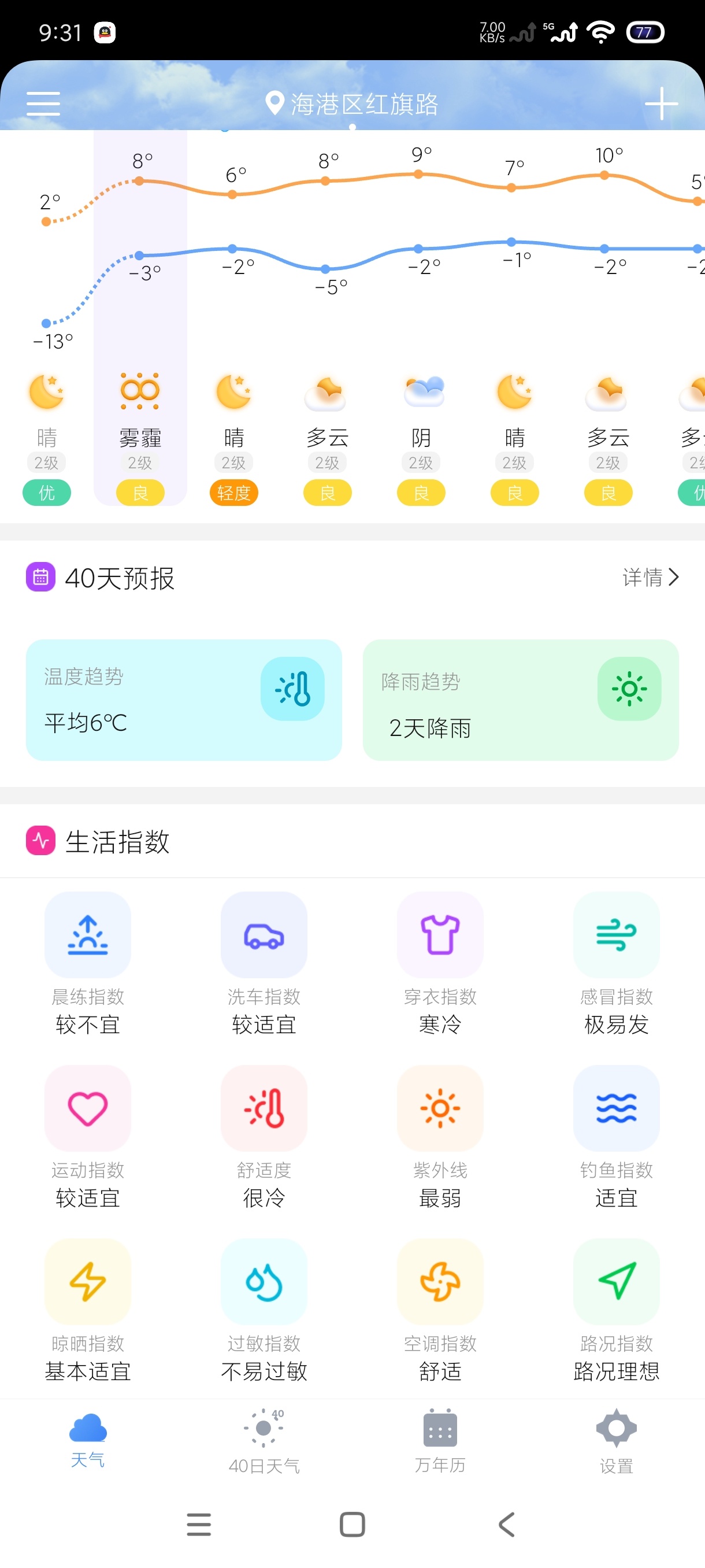This screenshot has width=705, height=1568.
Task: Add a new city with the plus icon
Action: (661, 103)
